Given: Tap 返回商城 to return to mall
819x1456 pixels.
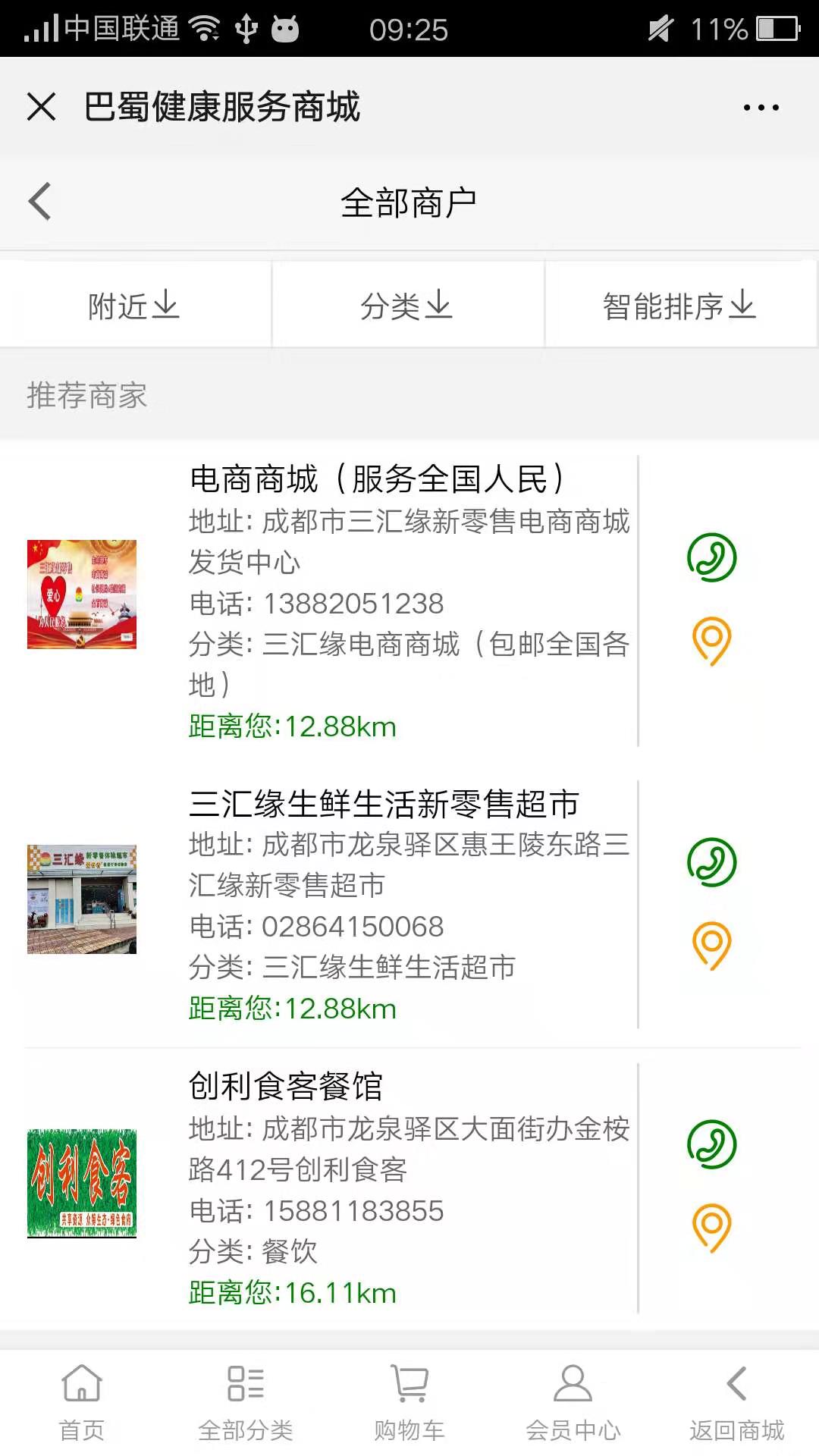Looking at the screenshot, I should pos(737,1403).
